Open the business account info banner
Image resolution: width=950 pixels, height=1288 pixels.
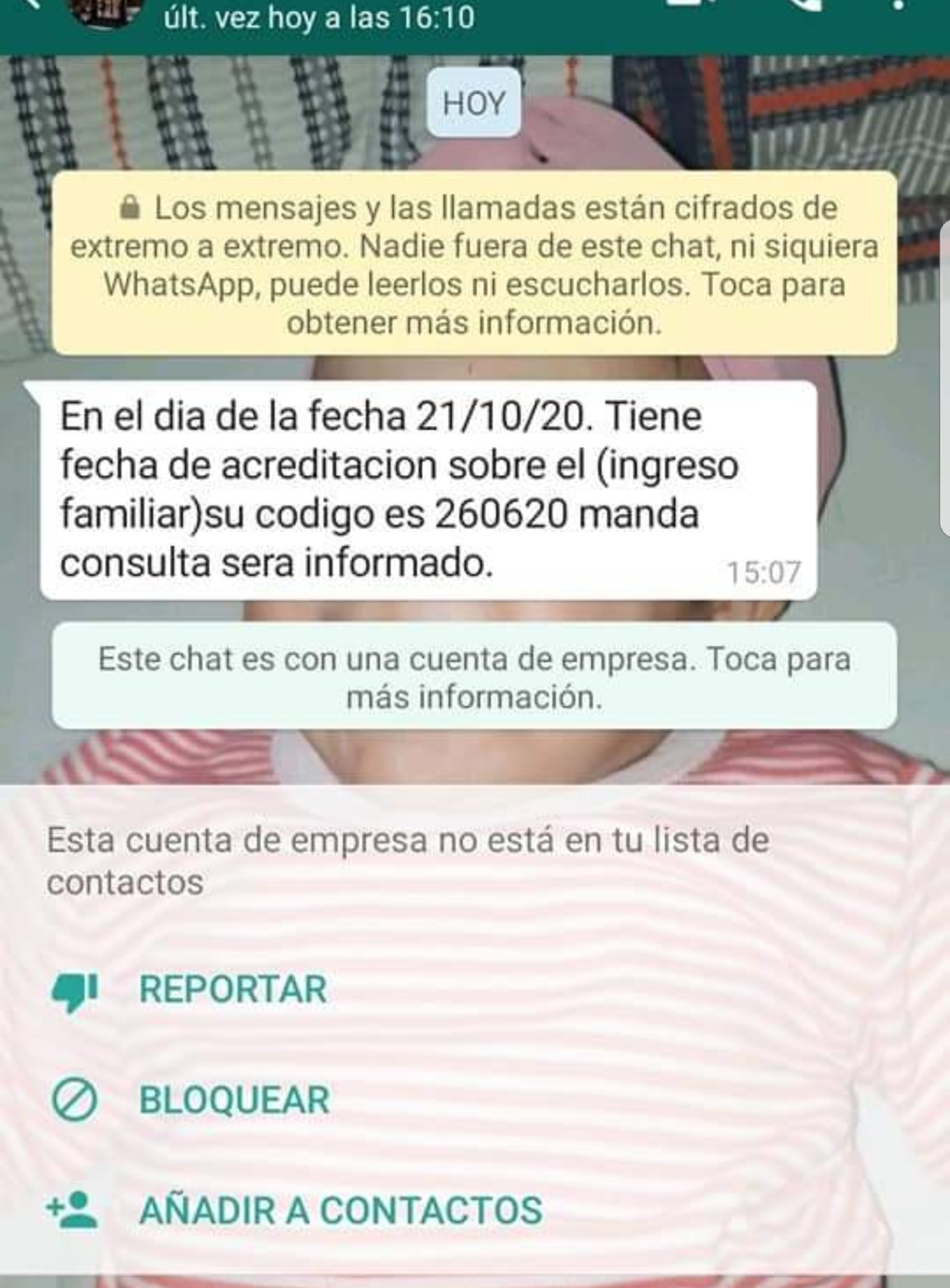point(474,677)
